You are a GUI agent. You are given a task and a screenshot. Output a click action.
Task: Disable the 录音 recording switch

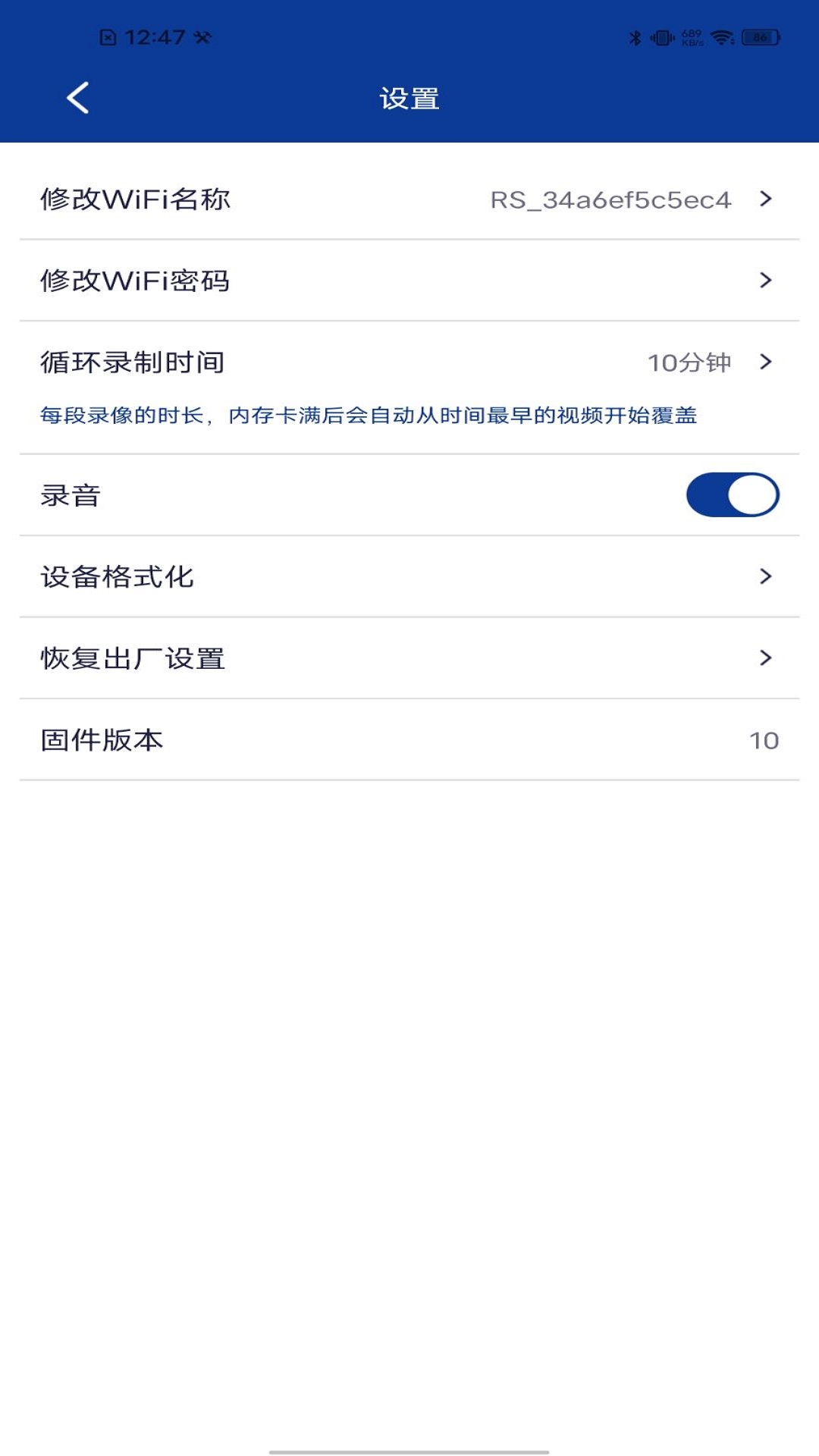732,494
